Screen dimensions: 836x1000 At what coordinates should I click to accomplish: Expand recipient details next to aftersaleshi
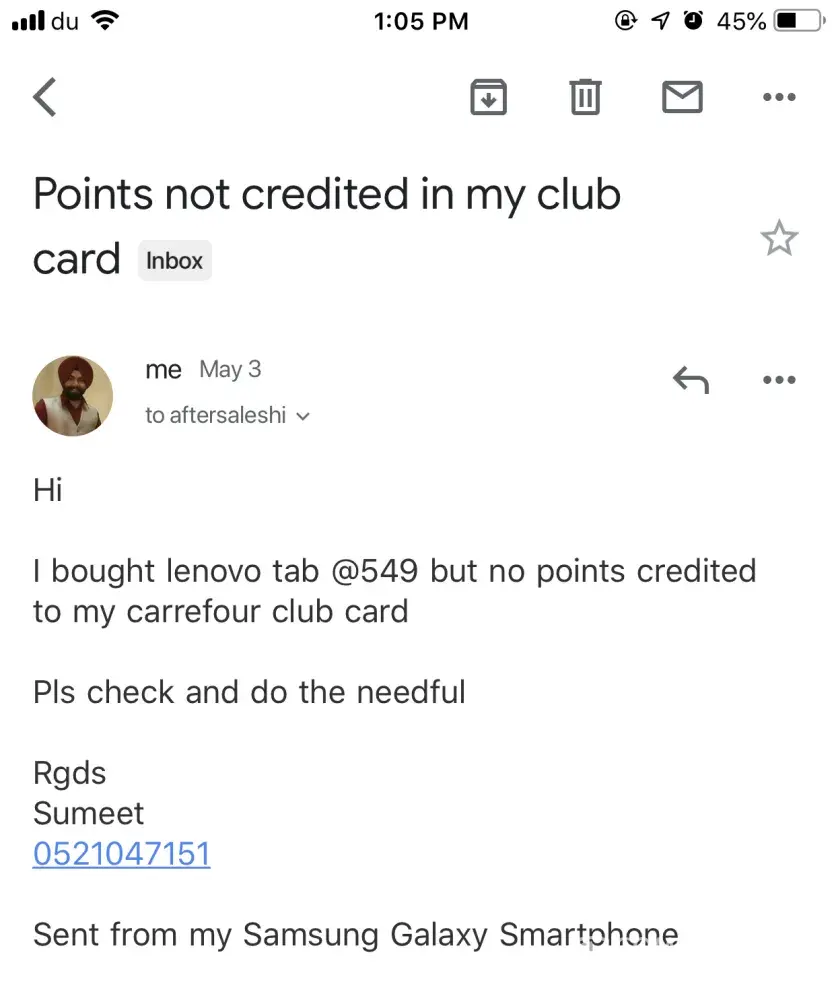(x=304, y=416)
